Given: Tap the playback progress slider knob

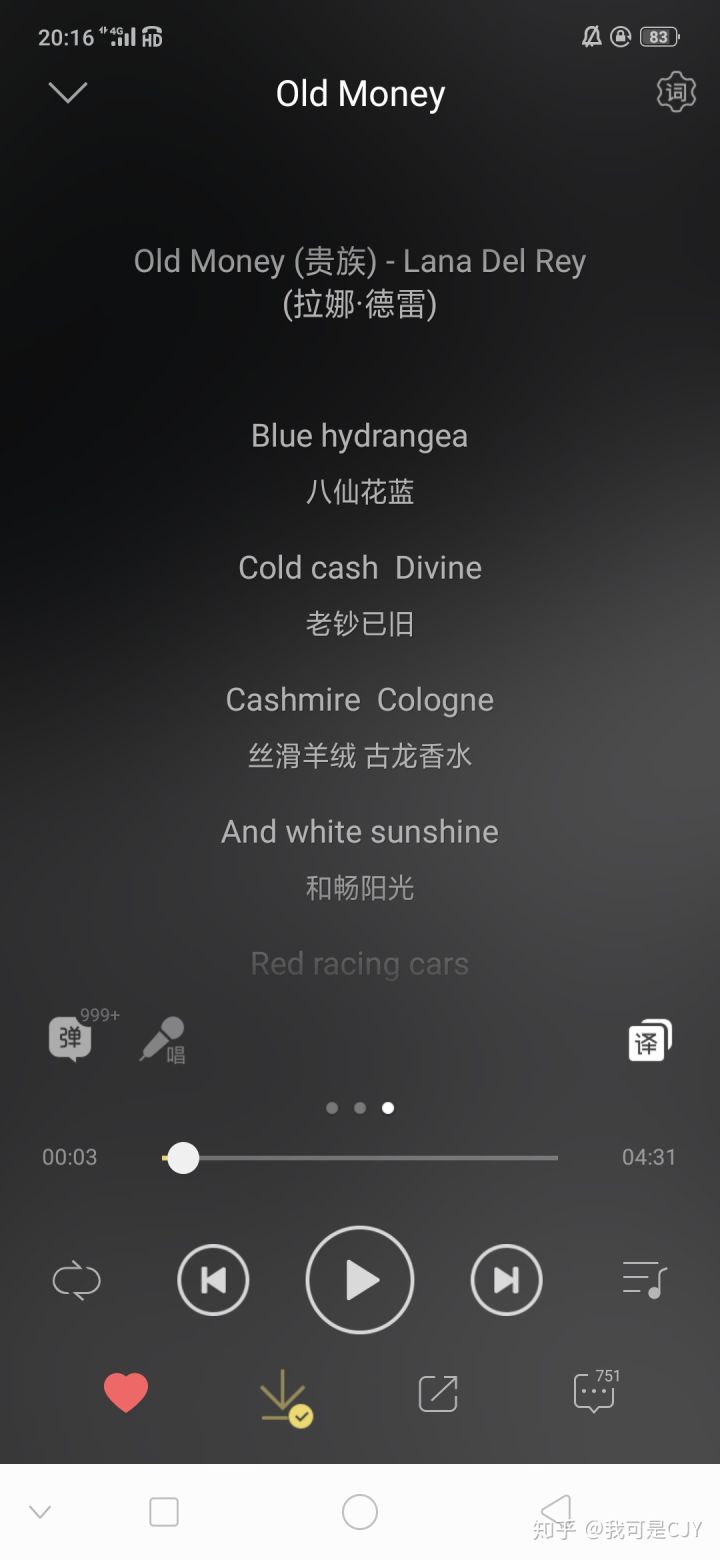Looking at the screenshot, I should (183, 1158).
